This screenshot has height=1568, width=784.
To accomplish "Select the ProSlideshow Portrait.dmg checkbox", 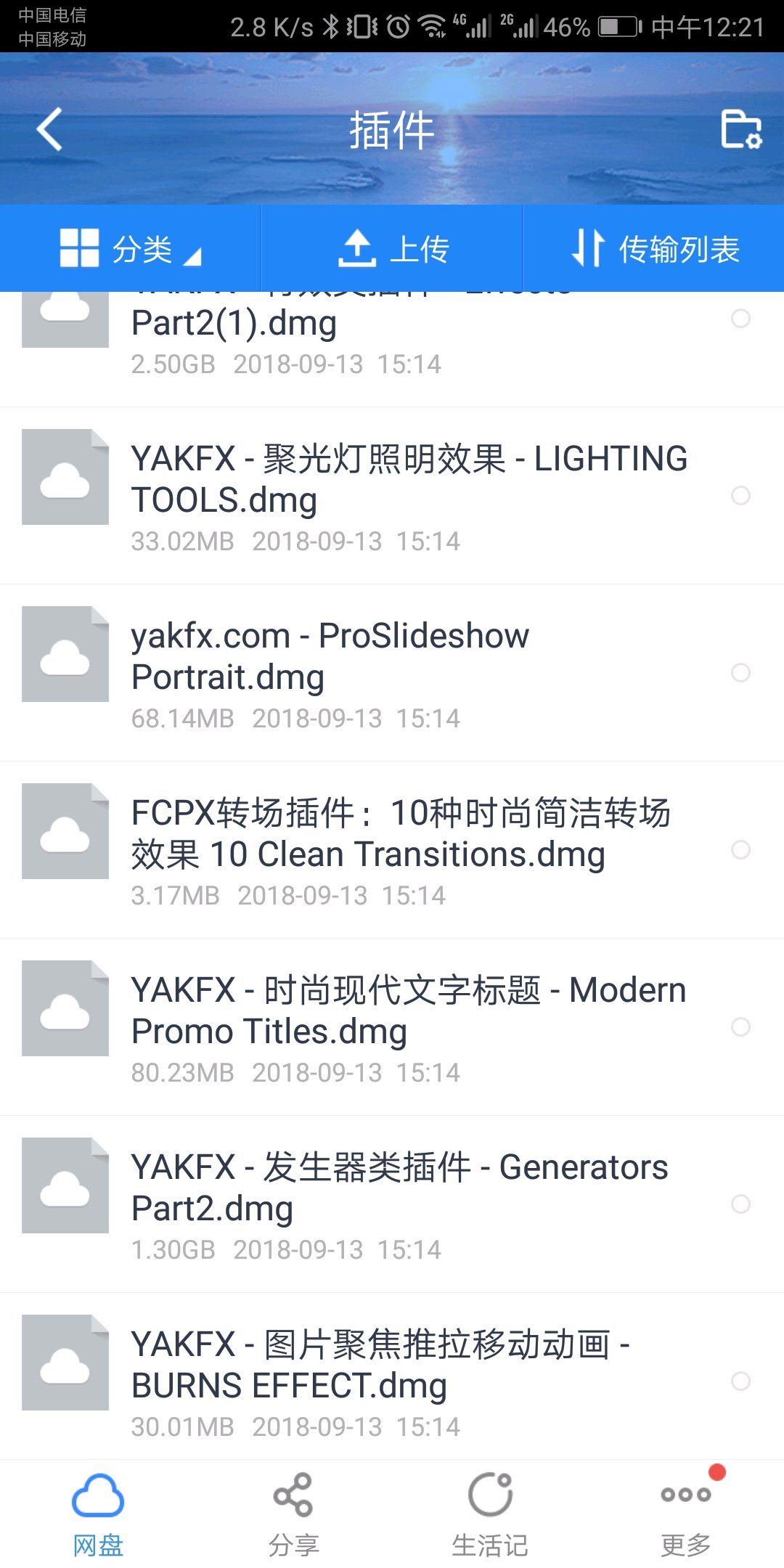I will tap(740, 673).
